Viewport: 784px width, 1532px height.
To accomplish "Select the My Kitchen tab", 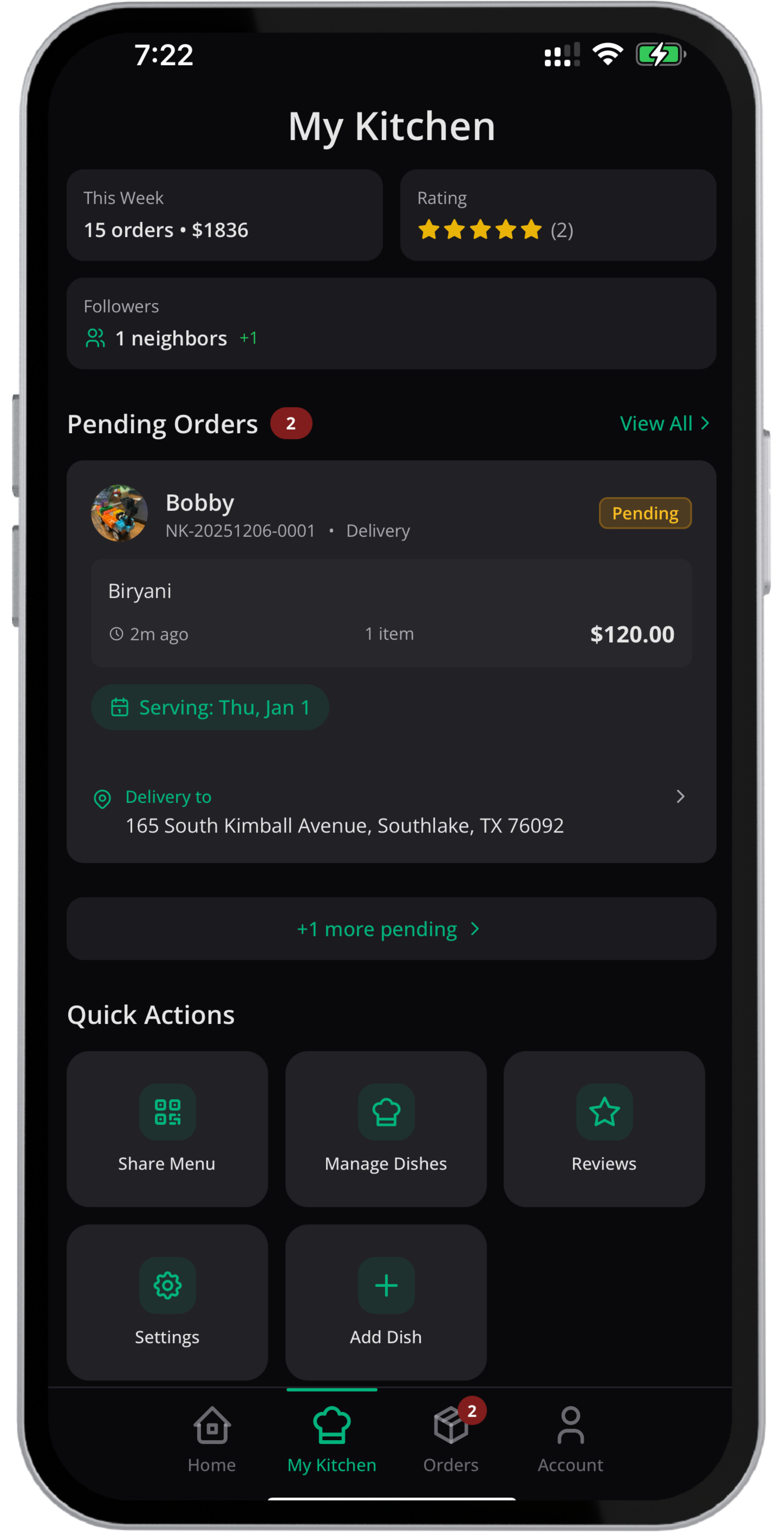I will (x=332, y=1439).
